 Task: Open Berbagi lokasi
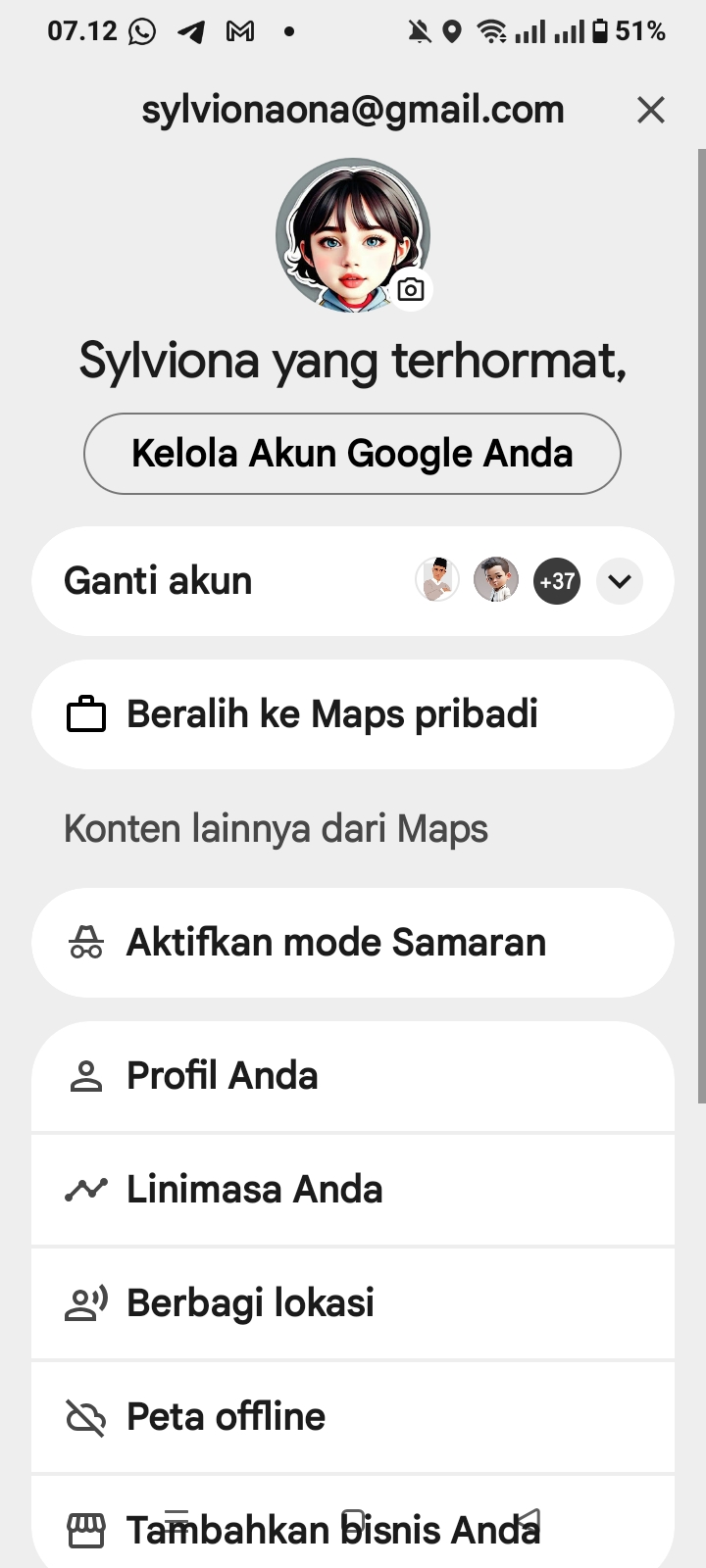[x=352, y=1303]
